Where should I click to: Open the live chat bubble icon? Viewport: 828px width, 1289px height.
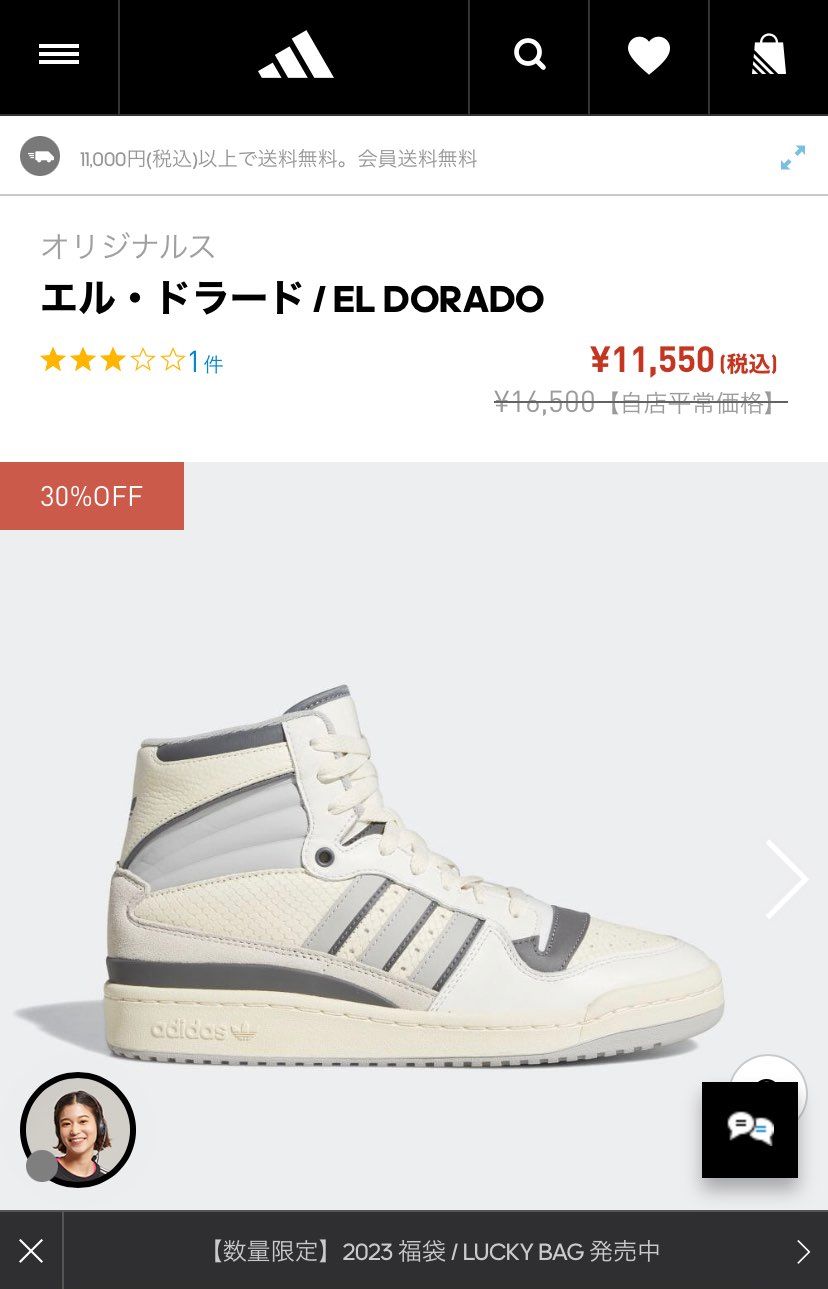click(x=750, y=1131)
